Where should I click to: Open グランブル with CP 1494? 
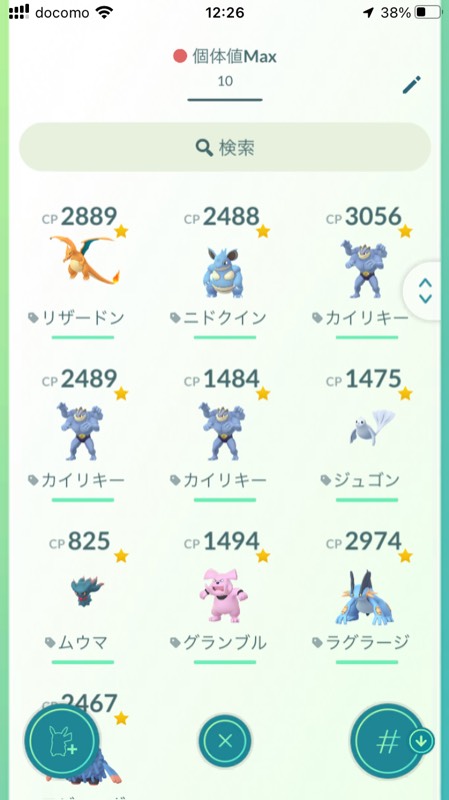point(225,596)
